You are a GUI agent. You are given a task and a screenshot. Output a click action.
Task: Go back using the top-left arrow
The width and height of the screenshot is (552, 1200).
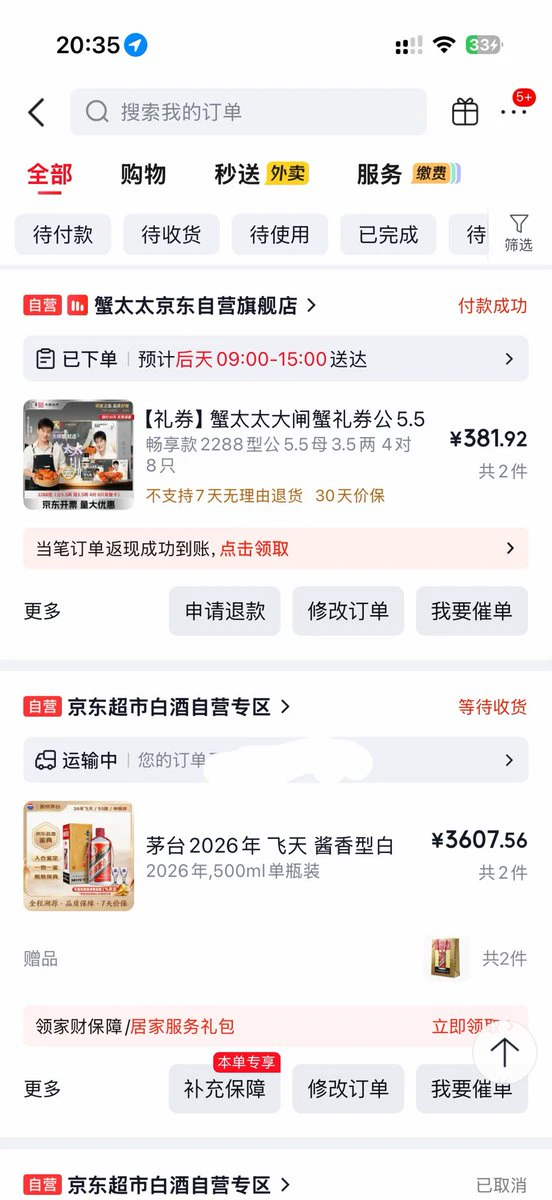coord(37,112)
